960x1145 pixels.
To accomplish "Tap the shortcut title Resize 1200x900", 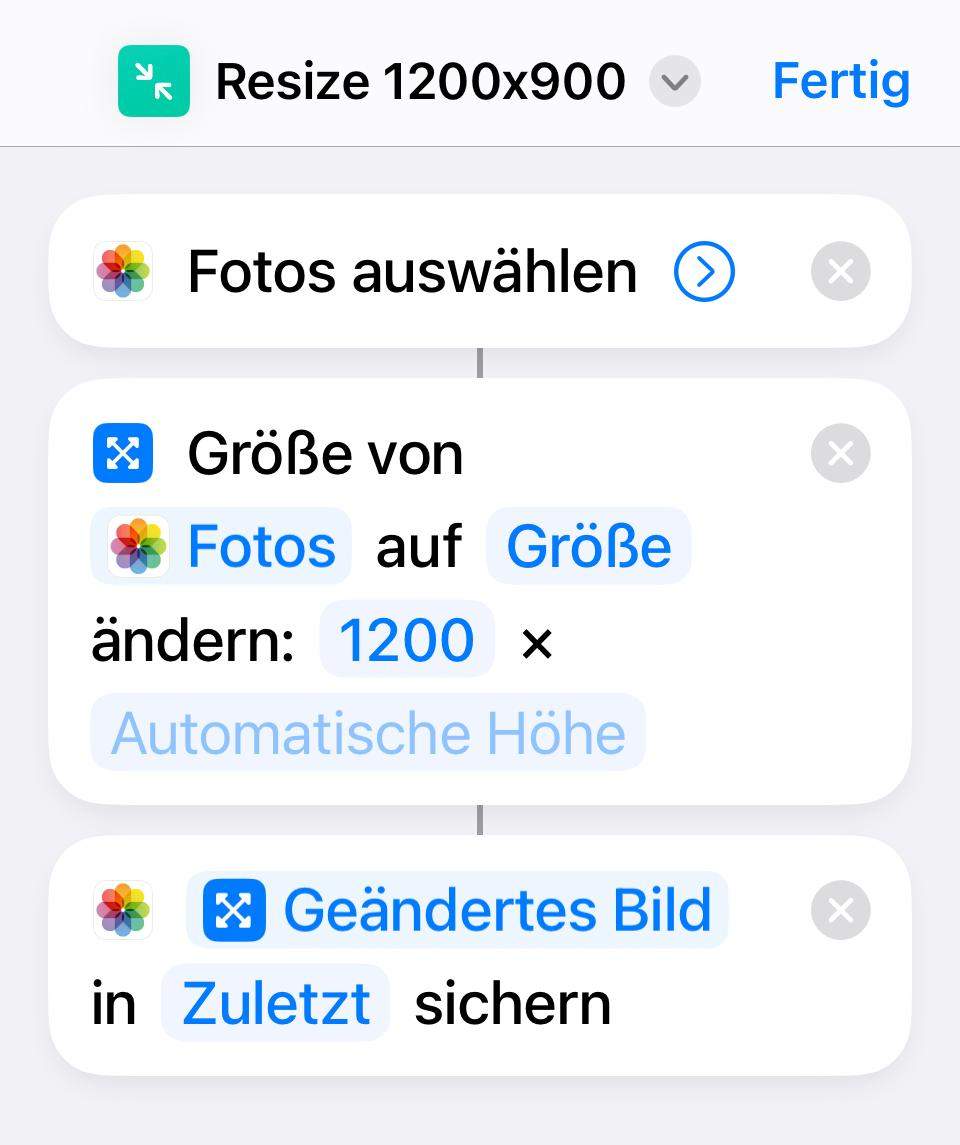I will [x=420, y=80].
